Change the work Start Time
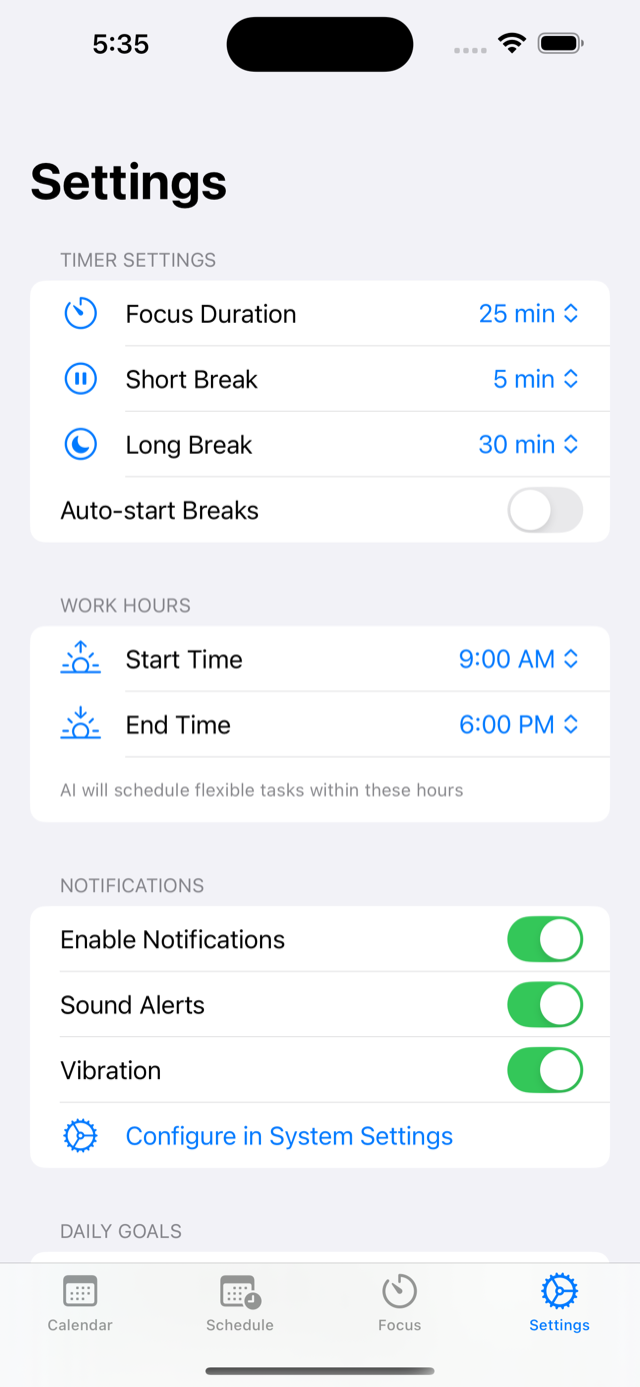This screenshot has height=1387, width=640. coord(519,659)
